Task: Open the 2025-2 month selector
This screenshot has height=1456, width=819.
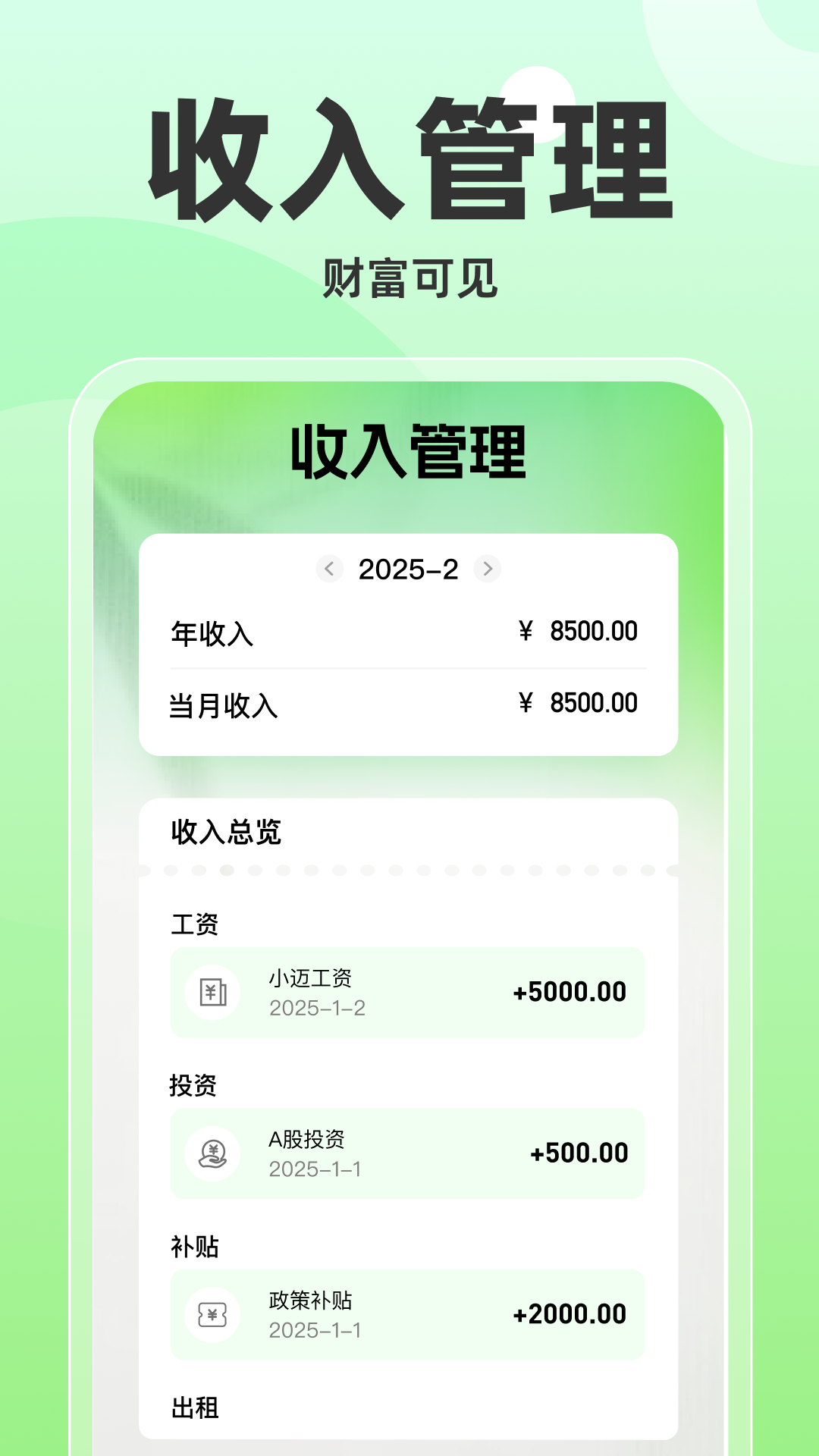Action: tap(408, 570)
